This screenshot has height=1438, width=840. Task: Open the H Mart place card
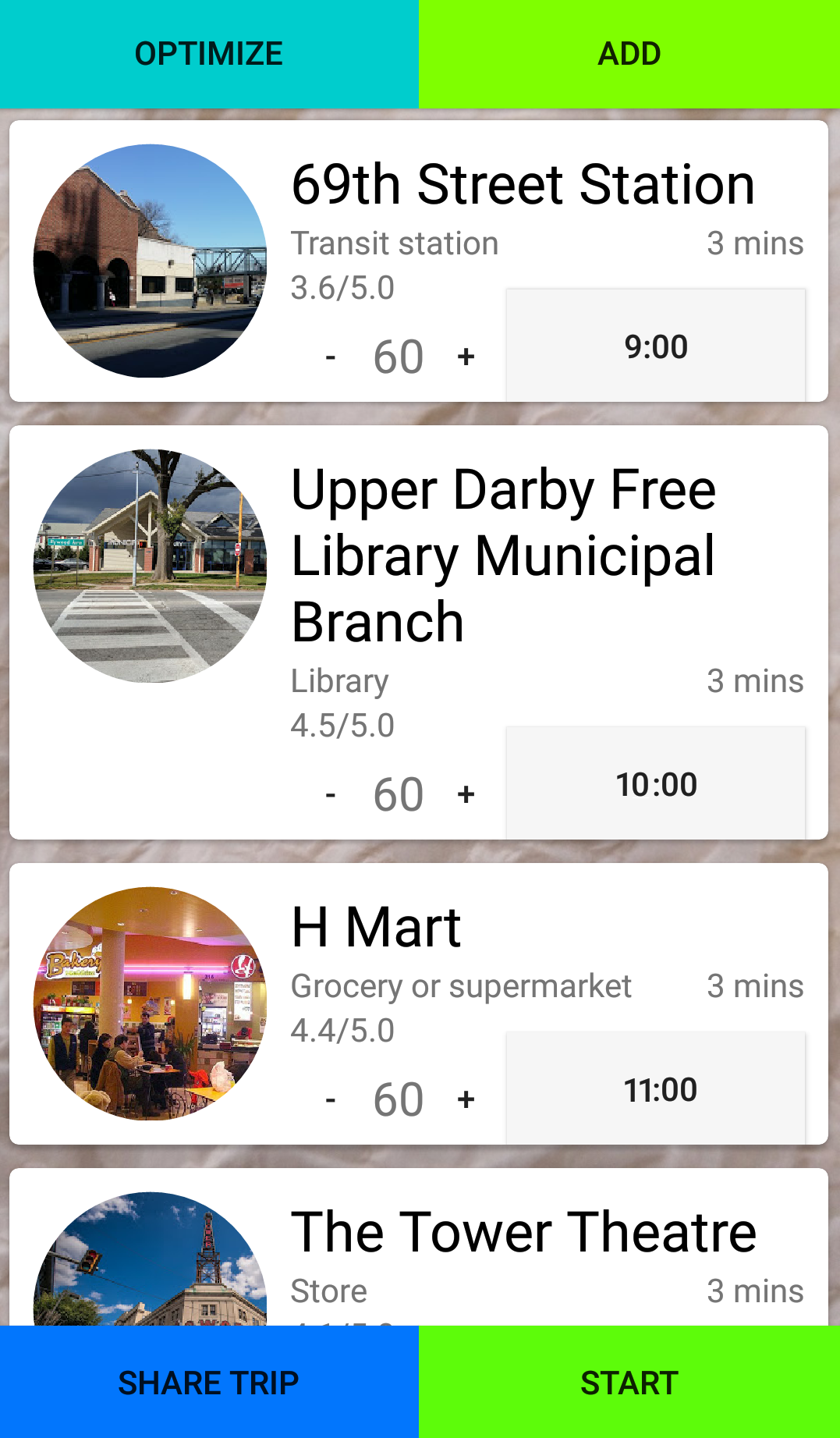[x=376, y=927]
